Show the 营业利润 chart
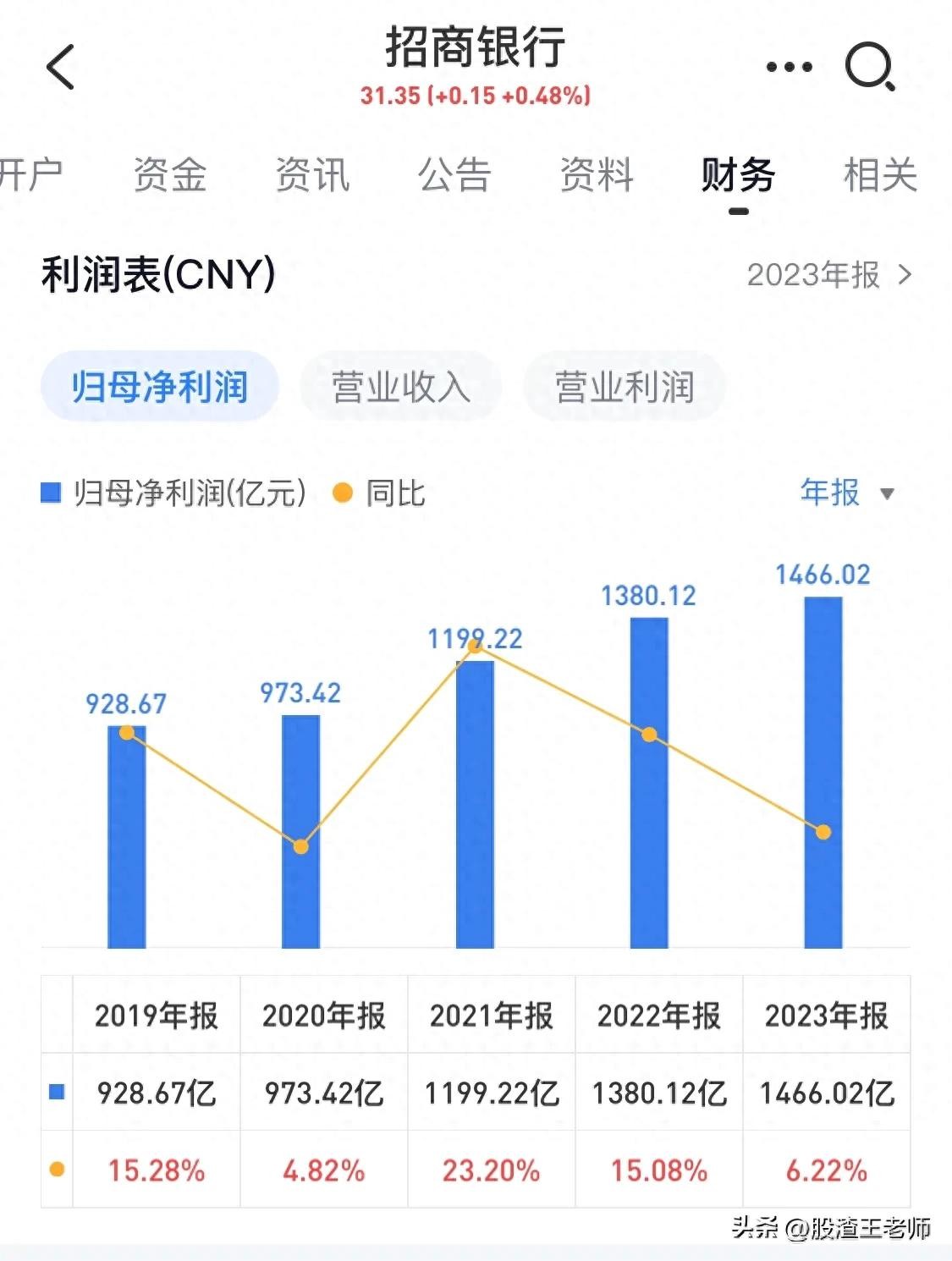 (x=625, y=387)
